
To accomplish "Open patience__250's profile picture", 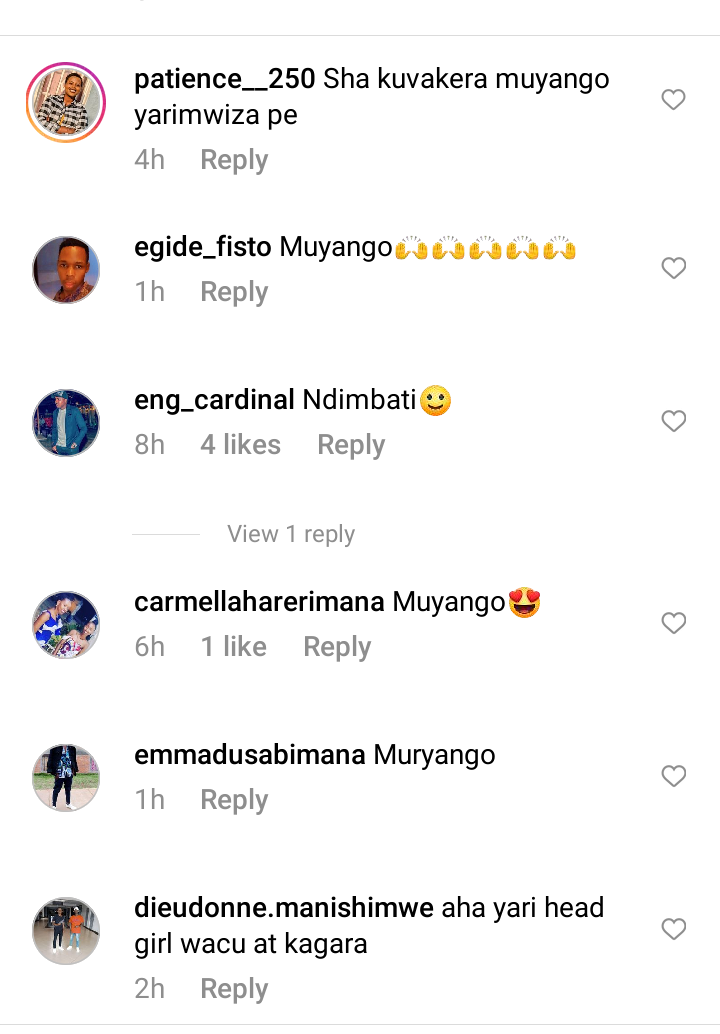I will click(66, 101).
